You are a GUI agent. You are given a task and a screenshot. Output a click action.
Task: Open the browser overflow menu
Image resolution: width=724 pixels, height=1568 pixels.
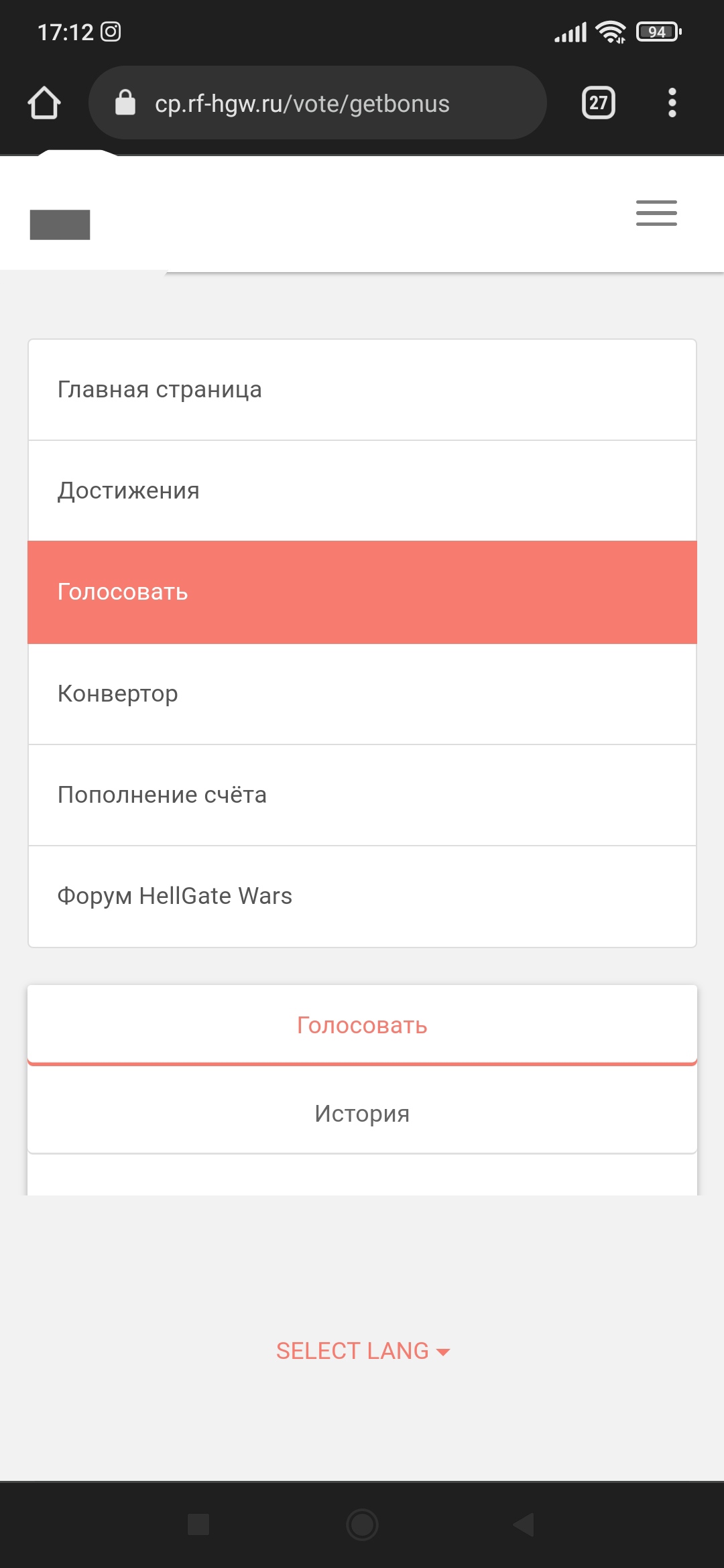(x=672, y=103)
